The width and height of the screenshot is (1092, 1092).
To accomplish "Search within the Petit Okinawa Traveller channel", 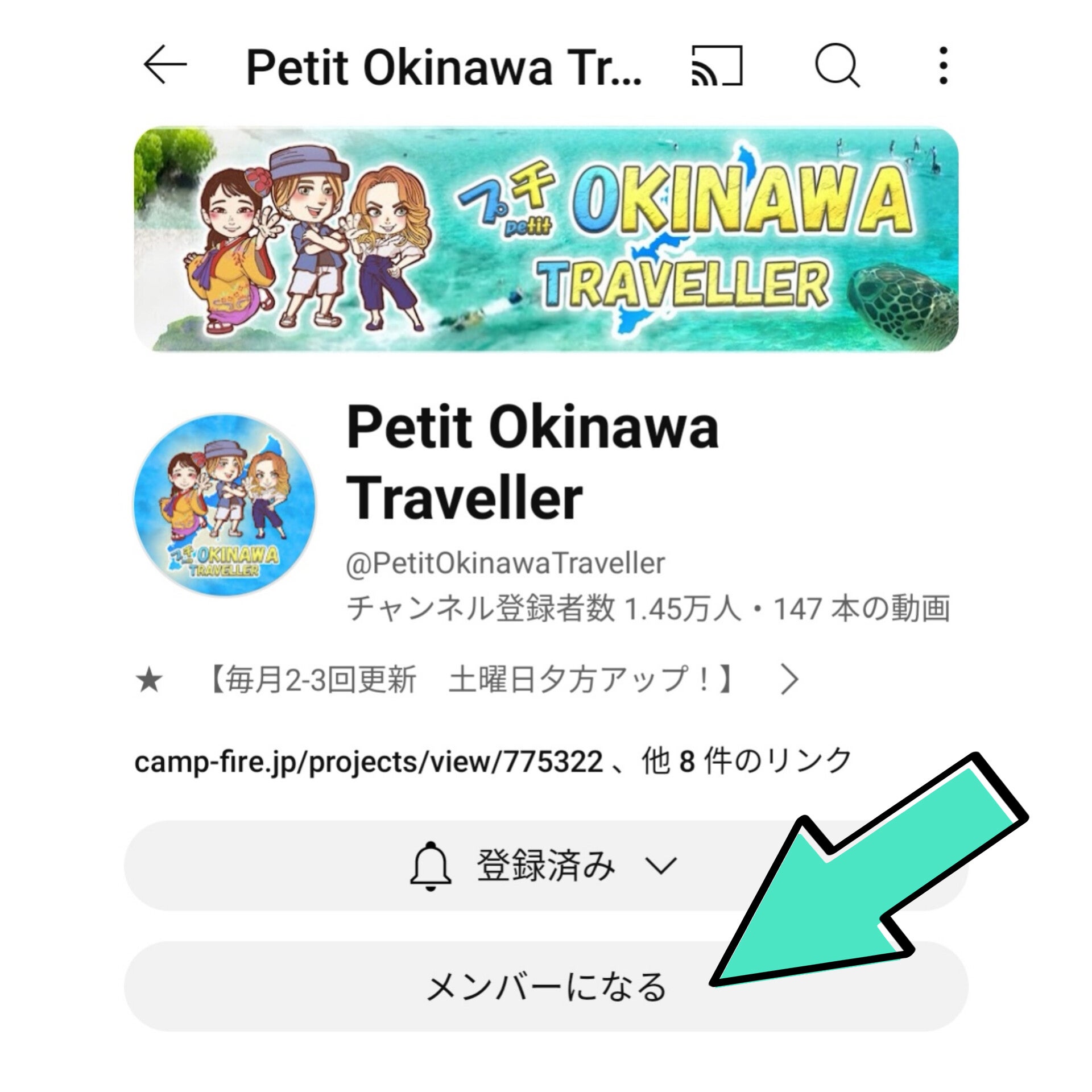I will [836, 65].
